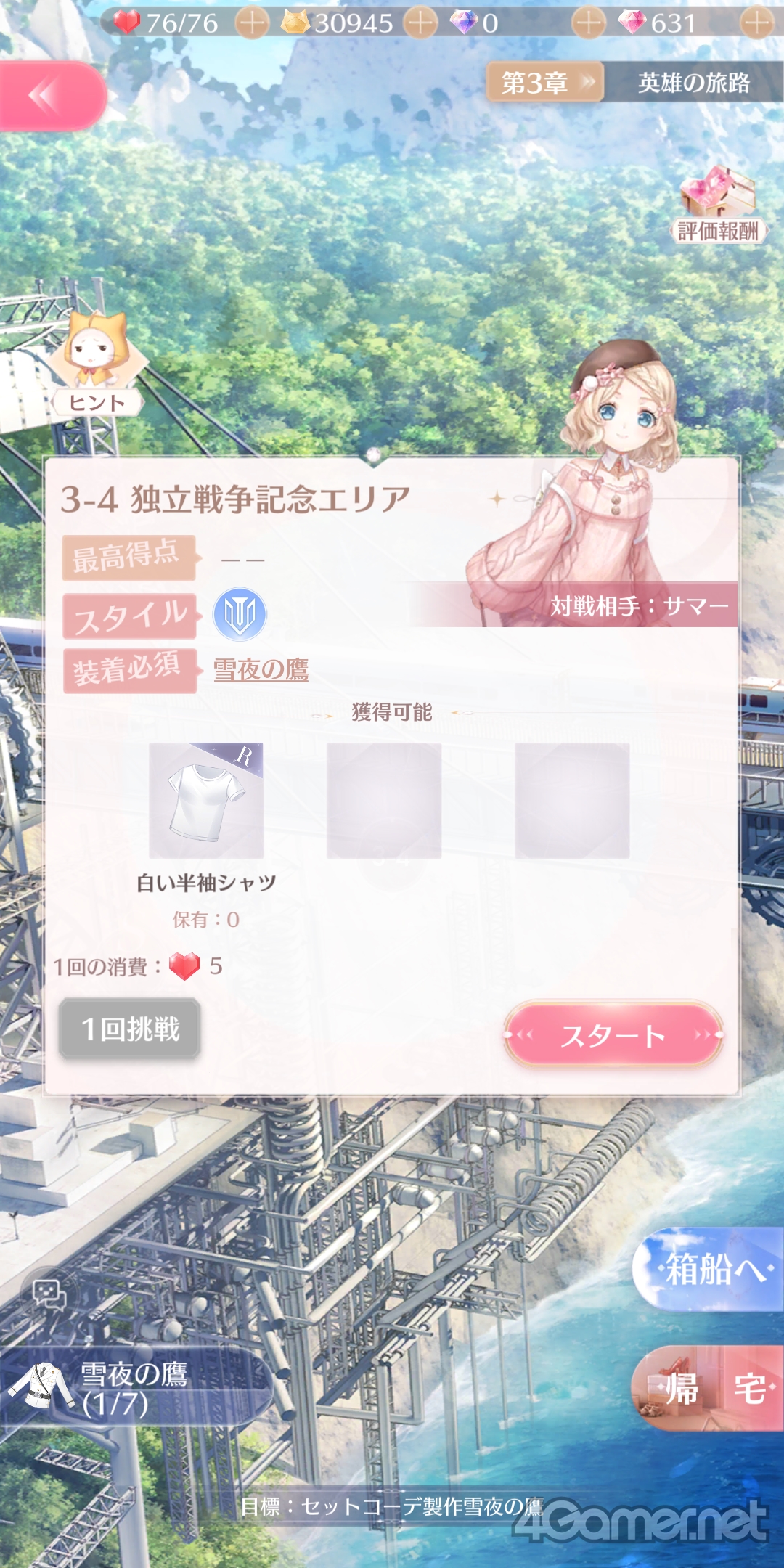Return home with 帰宅
Image resolution: width=784 pixels, height=1568 pixels.
coord(711,1387)
